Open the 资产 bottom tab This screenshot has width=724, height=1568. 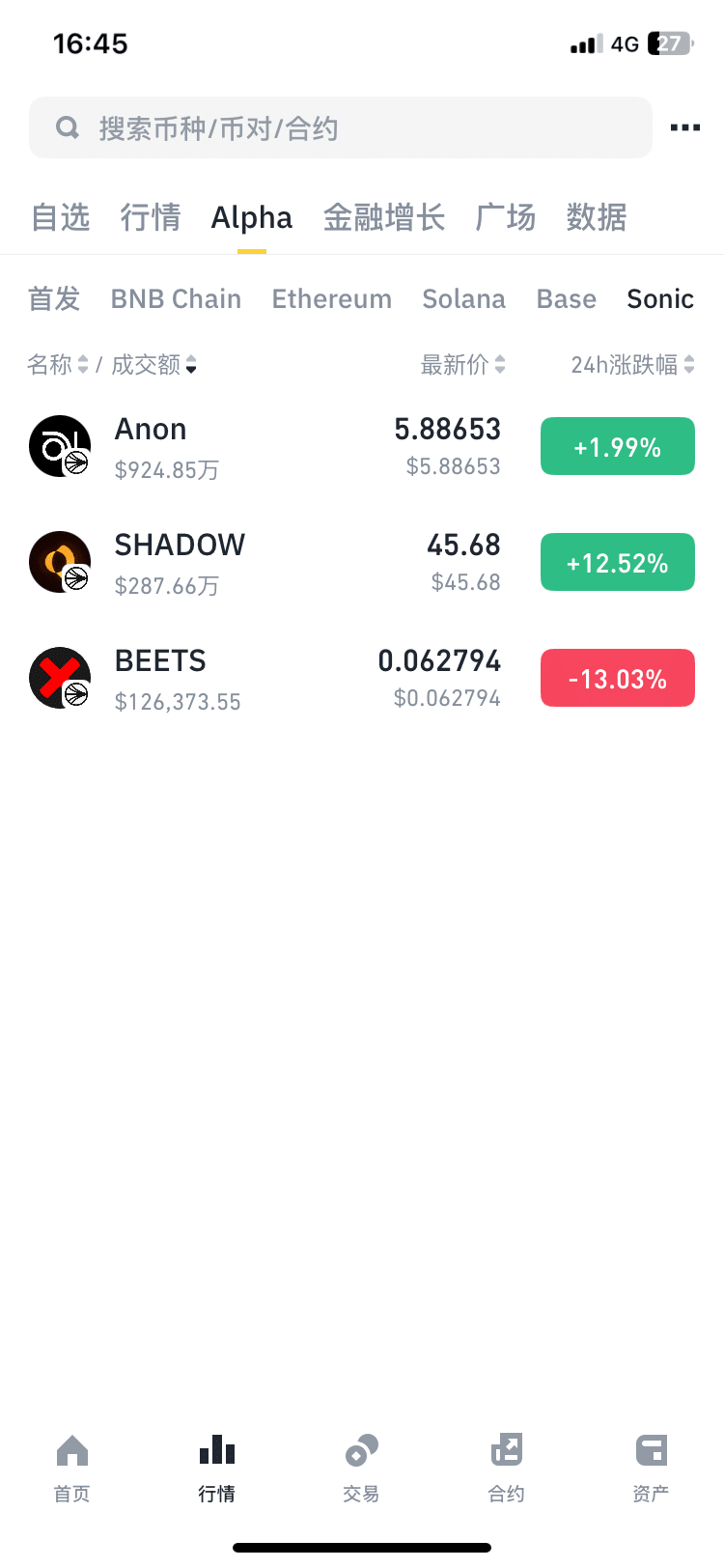652,1468
